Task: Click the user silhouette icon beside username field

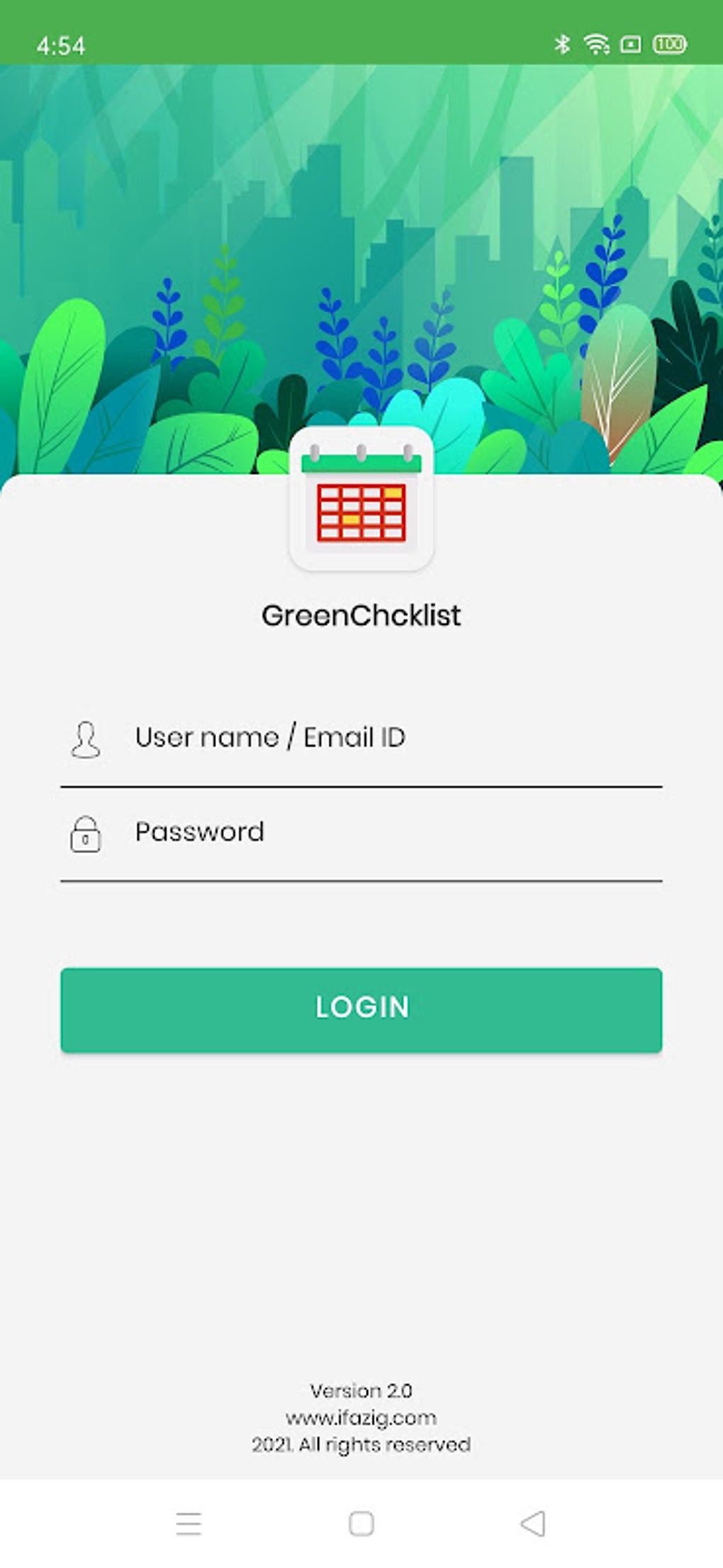Action: coord(85,740)
